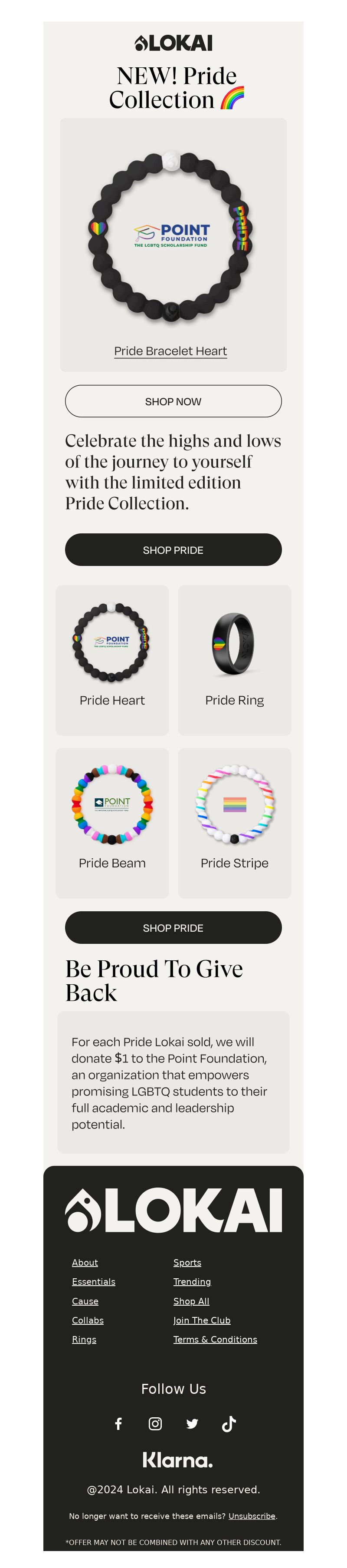
Task: Go to the Essentials link
Action: click(94, 1281)
